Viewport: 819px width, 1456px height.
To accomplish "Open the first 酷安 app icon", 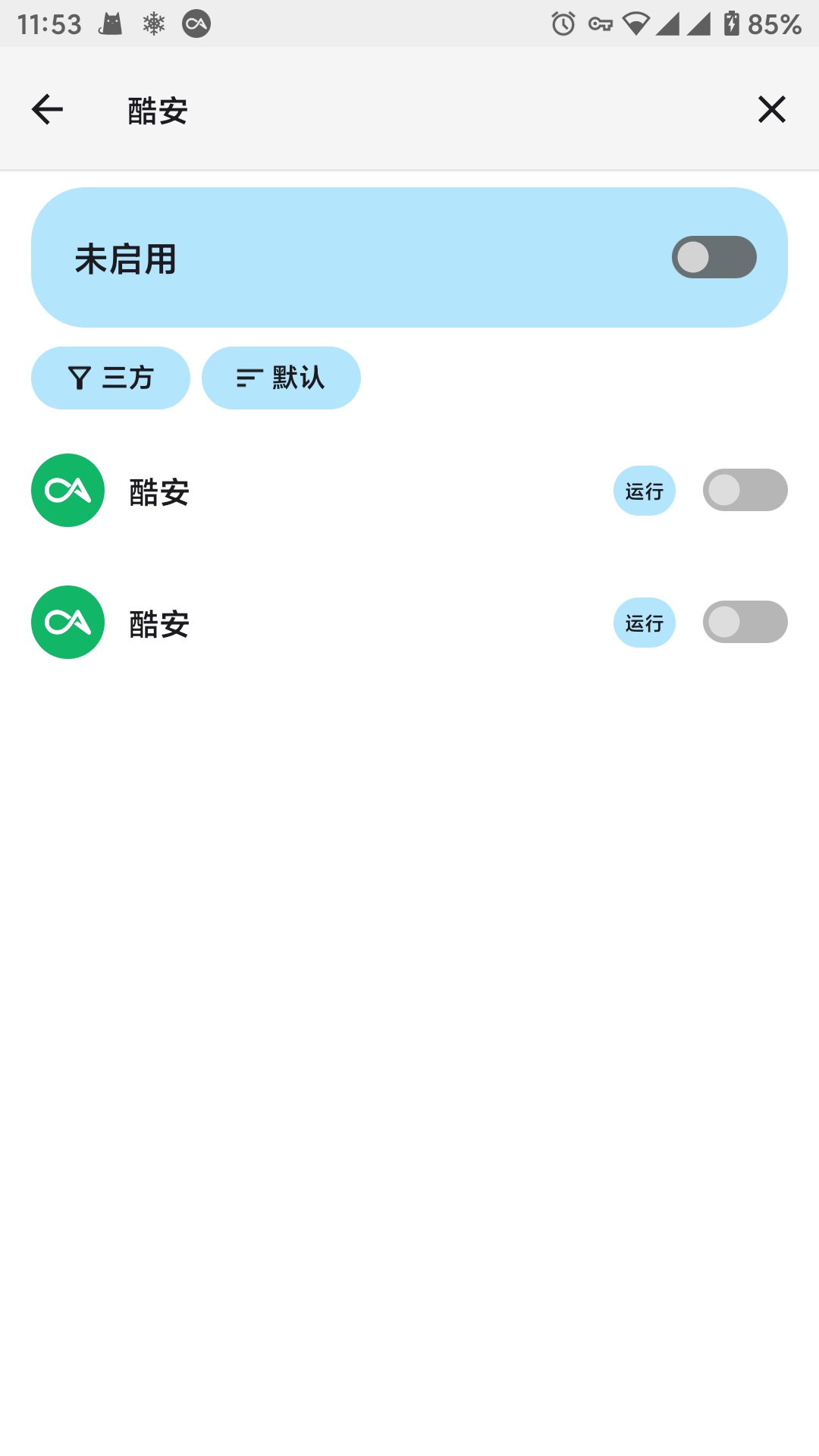I will pyautogui.click(x=67, y=490).
